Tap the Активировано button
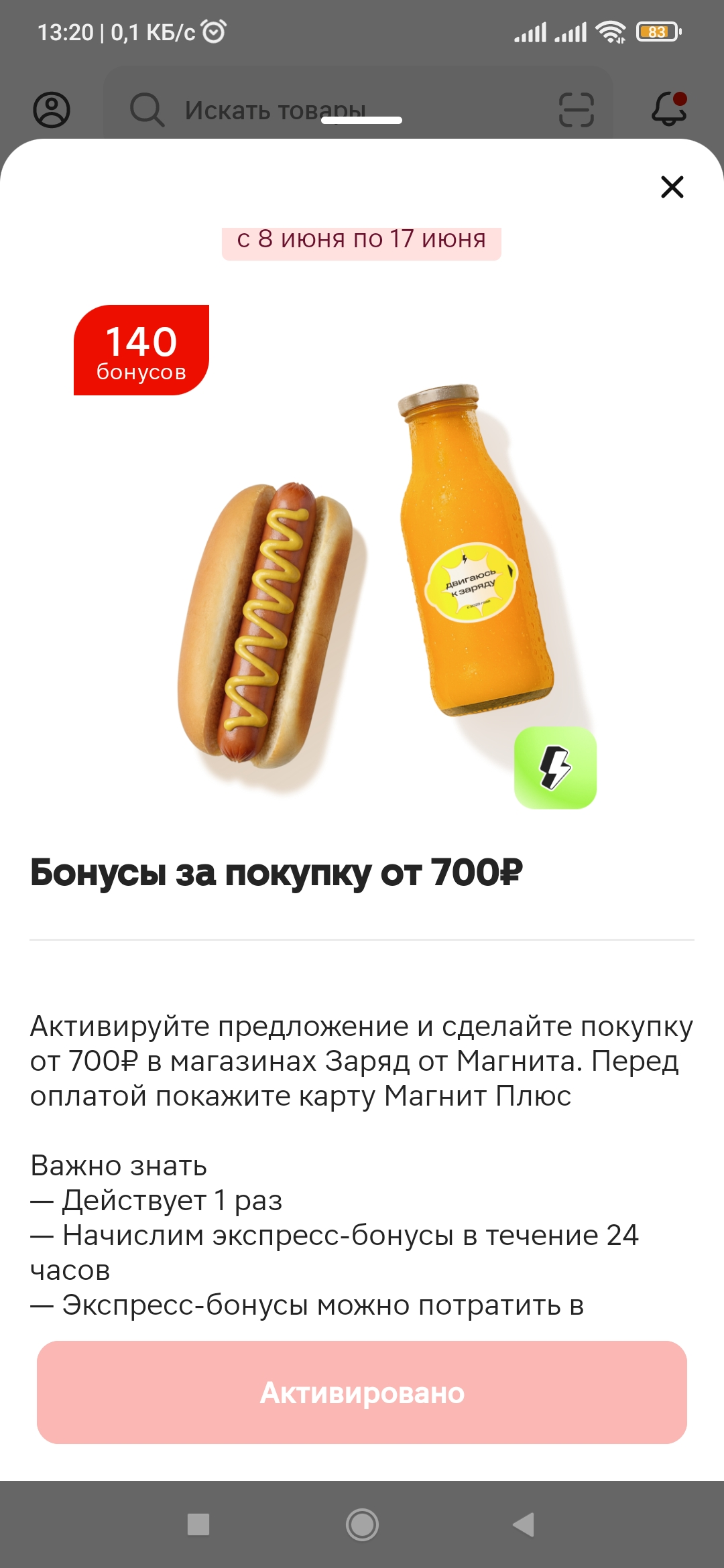The height and width of the screenshot is (1568, 724). click(x=362, y=1392)
